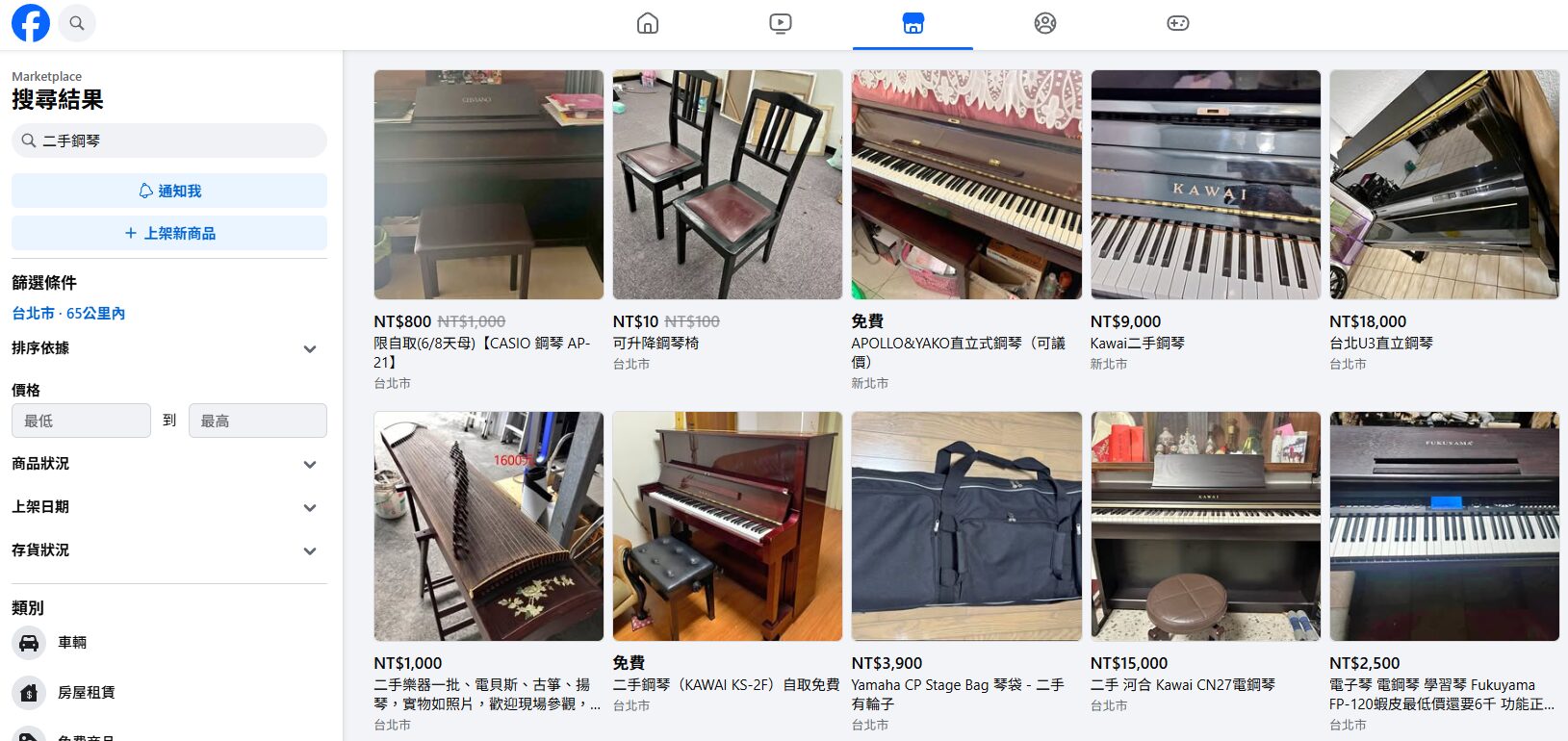This screenshot has height=741, width=1568.
Task: Tap the 通知我 notify button
Action: pos(169,191)
